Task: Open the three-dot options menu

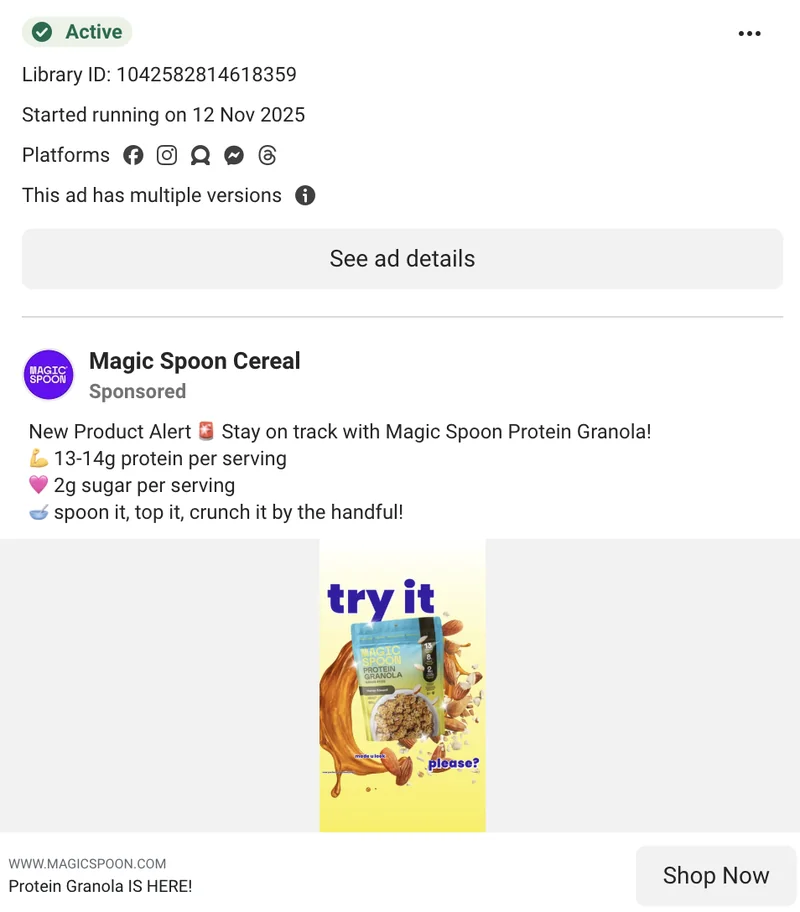Action: click(748, 33)
